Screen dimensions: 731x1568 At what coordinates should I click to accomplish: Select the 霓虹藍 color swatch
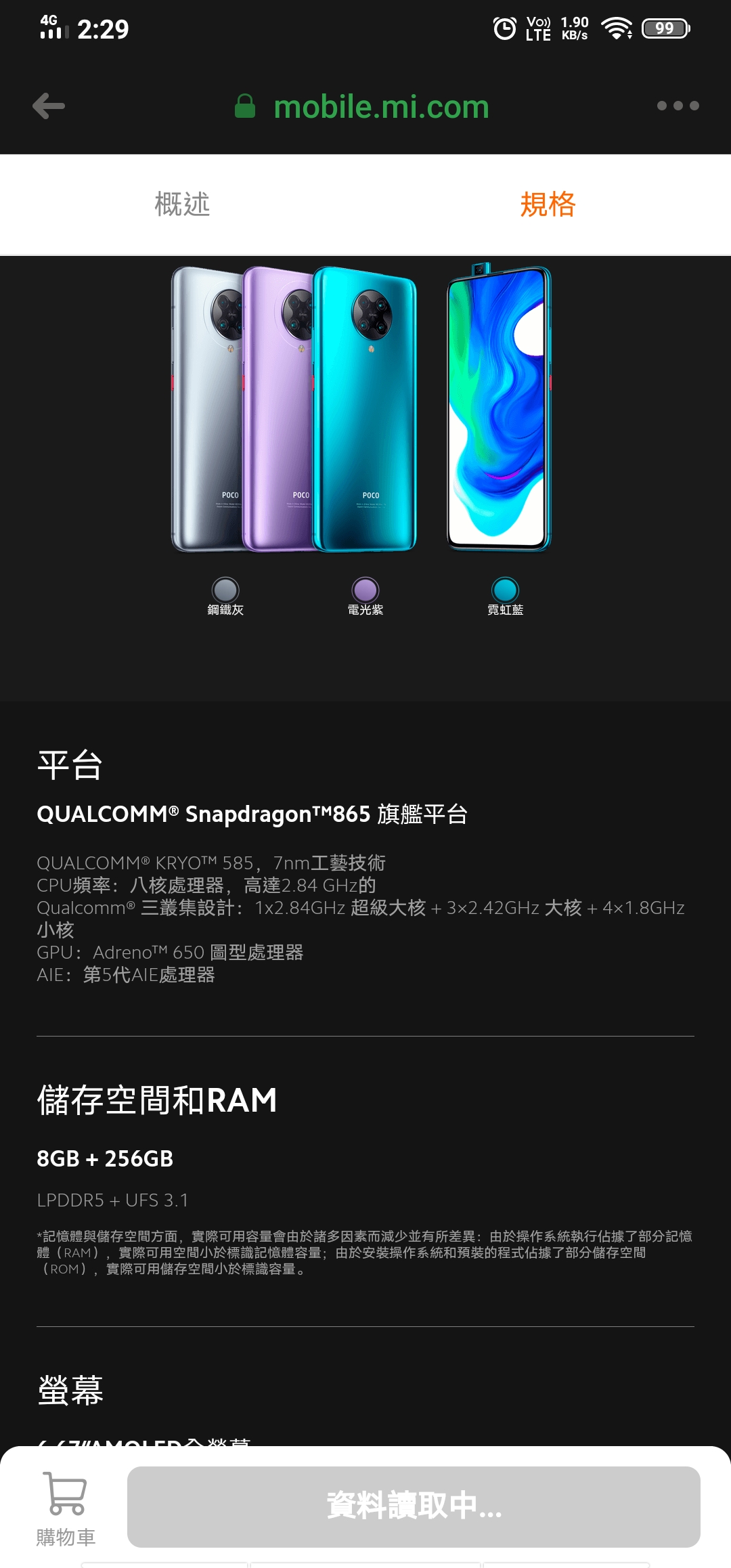point(506,590)
